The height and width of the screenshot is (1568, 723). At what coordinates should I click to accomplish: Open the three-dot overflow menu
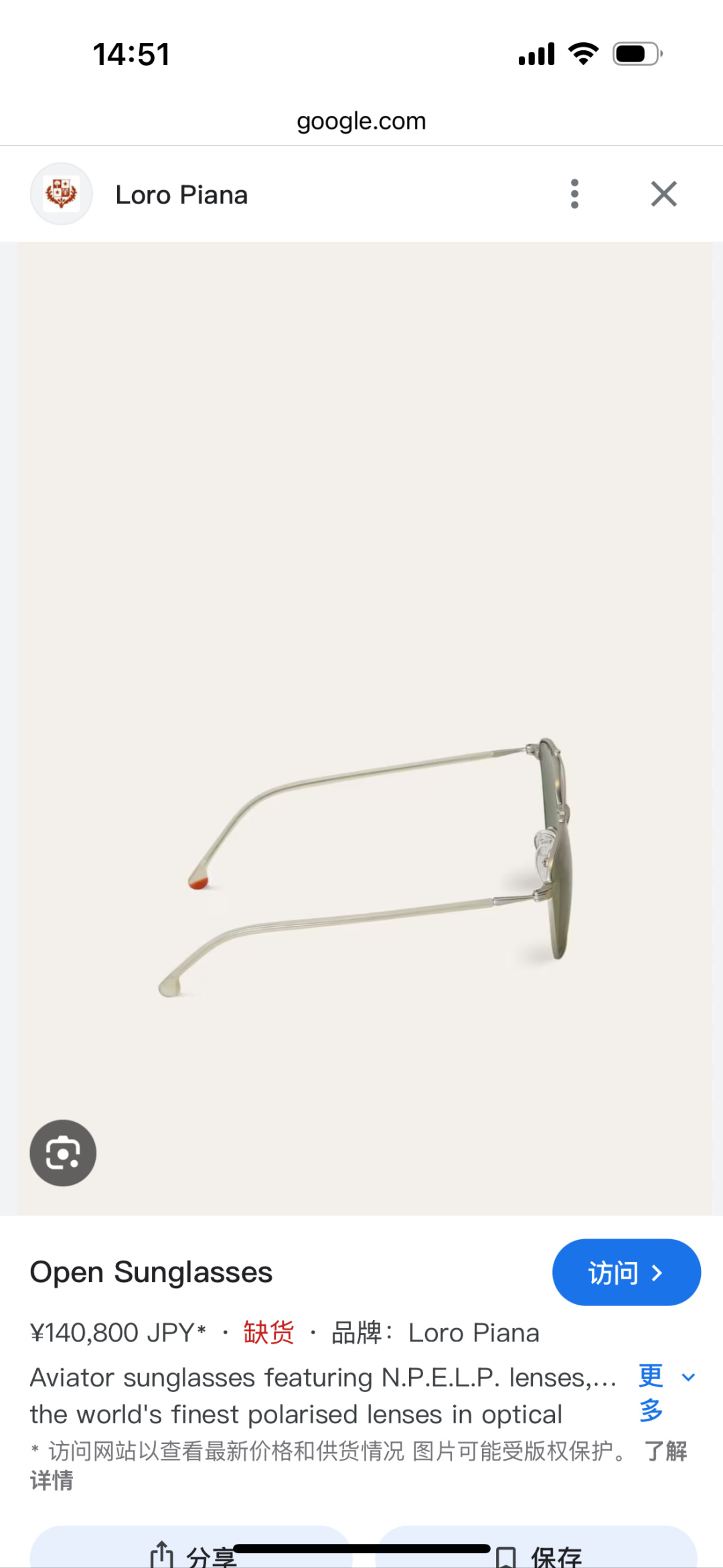click(574, 194)
